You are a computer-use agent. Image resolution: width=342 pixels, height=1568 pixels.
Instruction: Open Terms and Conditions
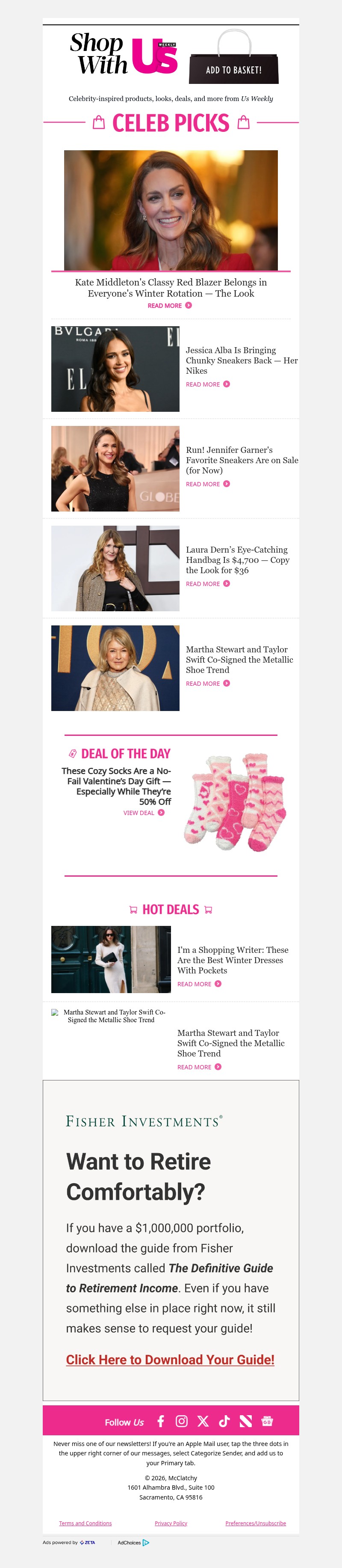tap(85, 1523)
